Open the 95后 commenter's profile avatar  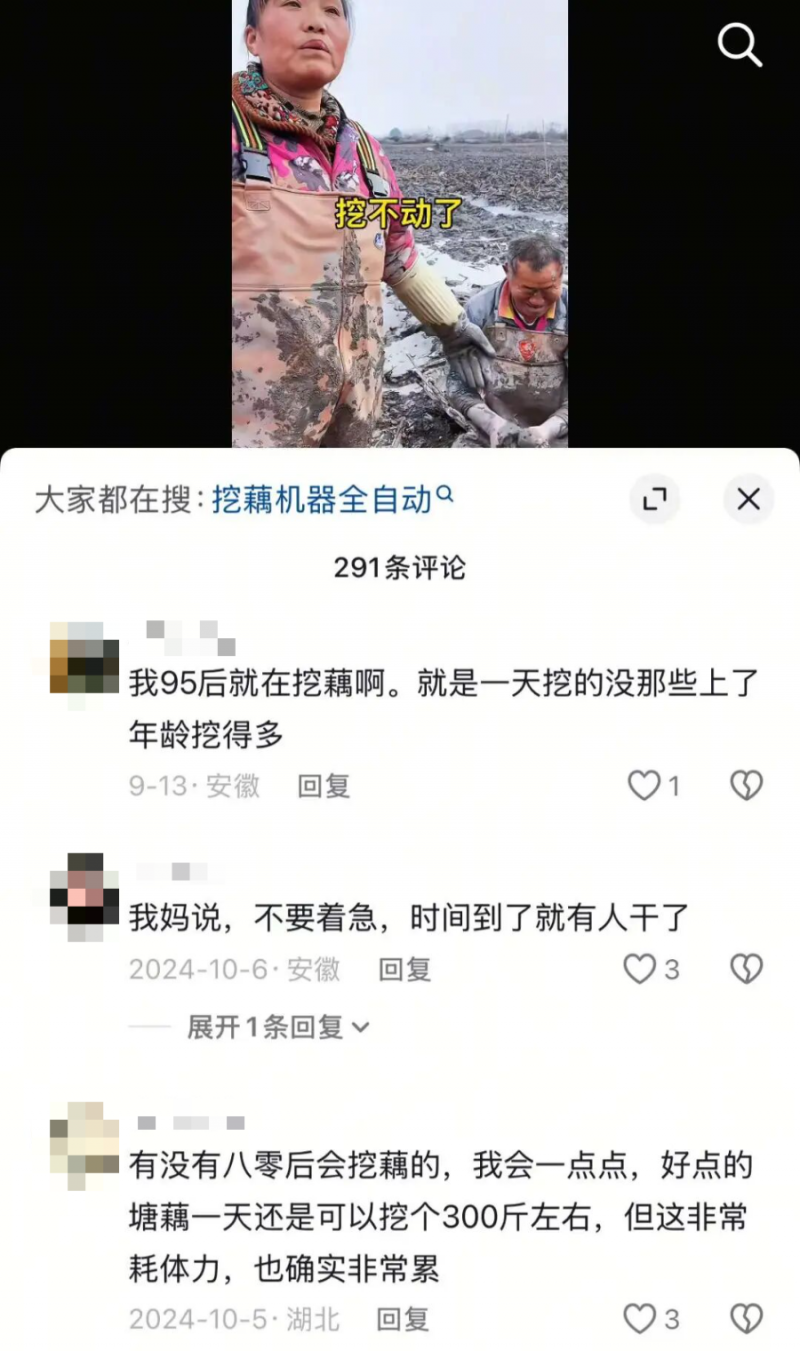pyautogui.click(x=84, y=657)
